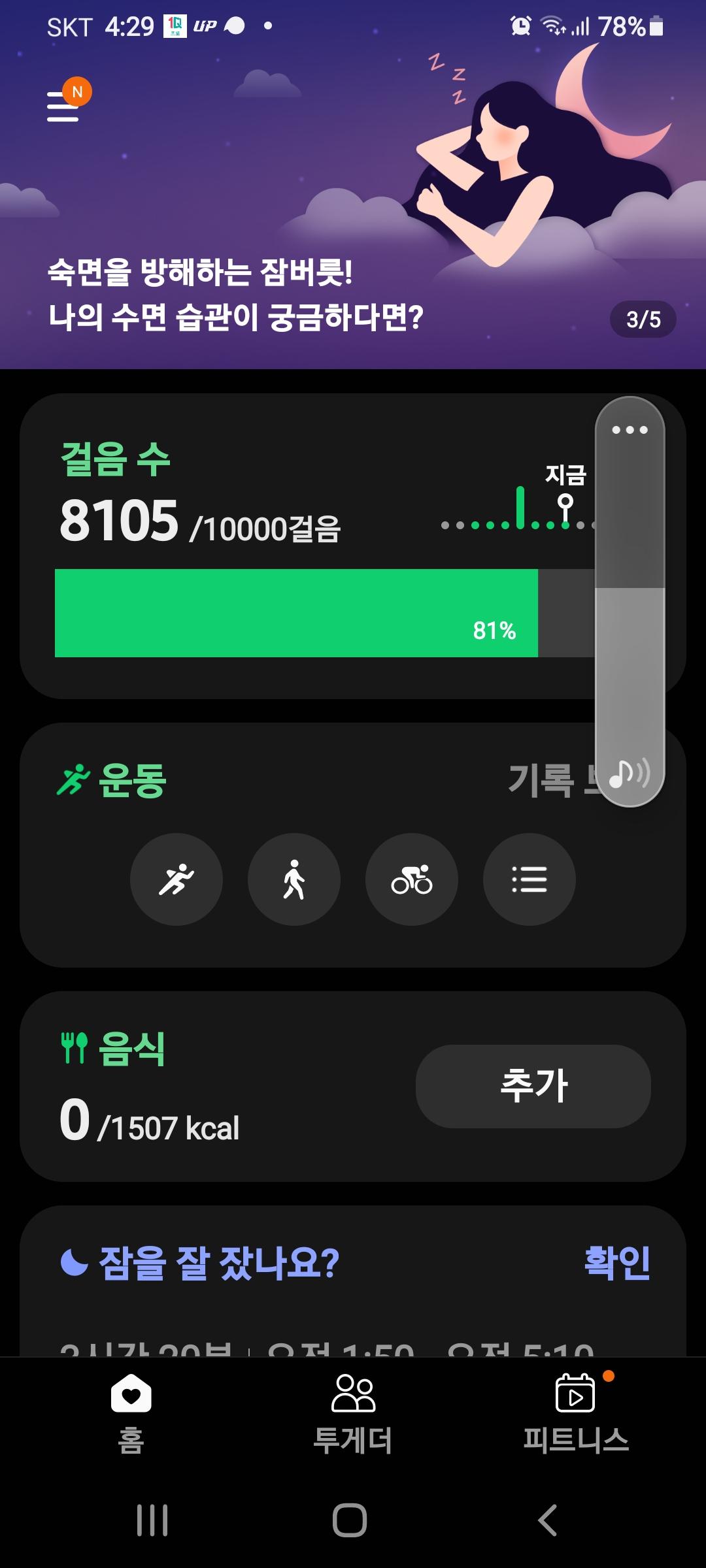Start a walking workout
The image size is (706, 1568).
coord(294,879)
